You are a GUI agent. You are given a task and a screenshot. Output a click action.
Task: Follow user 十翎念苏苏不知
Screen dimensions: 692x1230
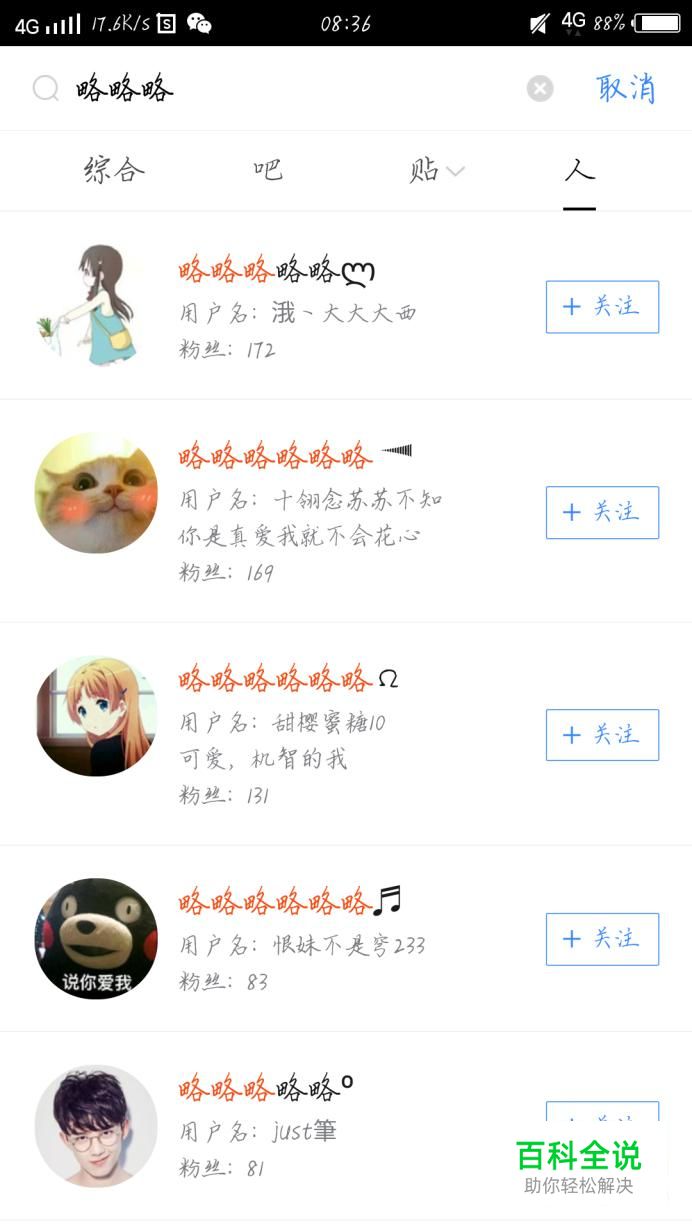coord(602,512)
